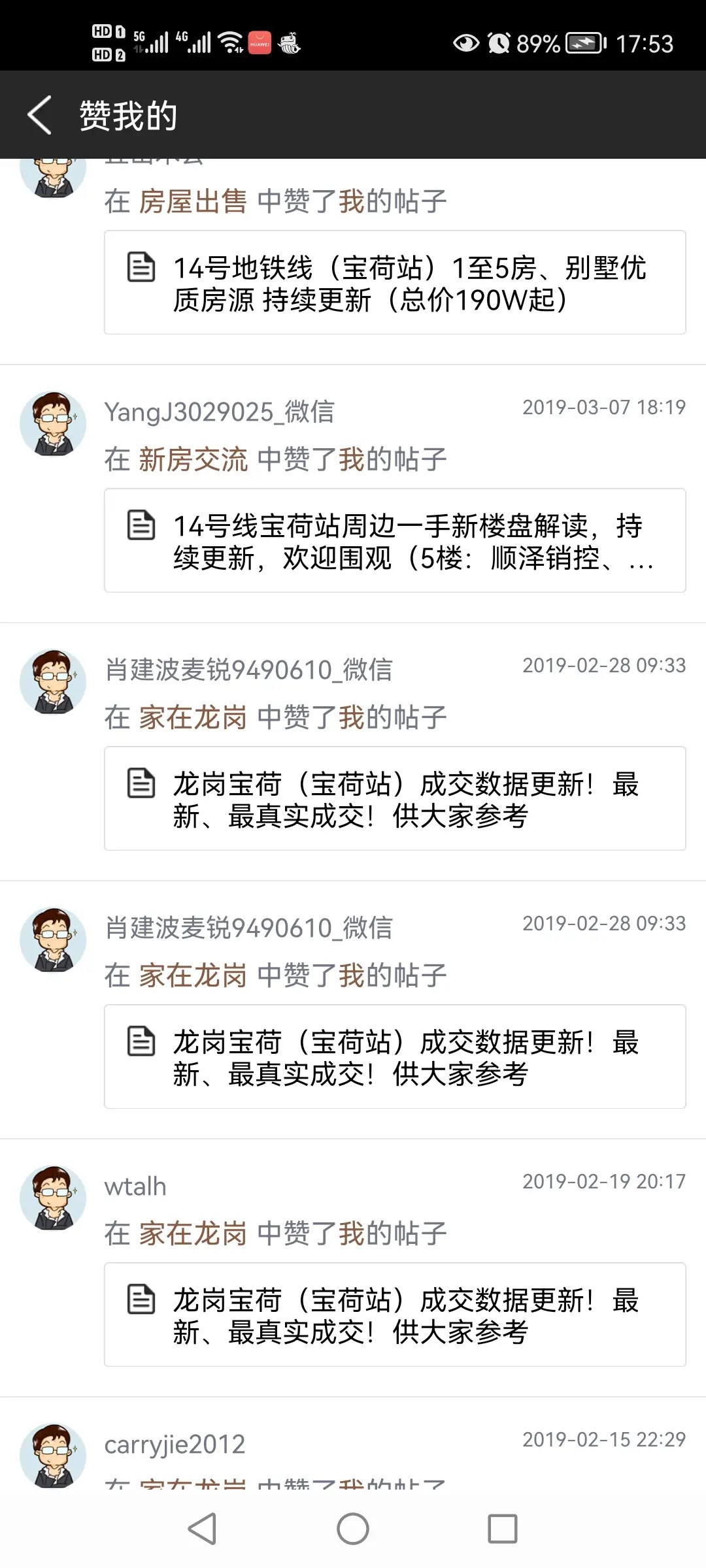Tap the avatar beside carryjie2012
Image resolution: width=706 pixels, height=1568 pixels.
(x=53, y=1456)
